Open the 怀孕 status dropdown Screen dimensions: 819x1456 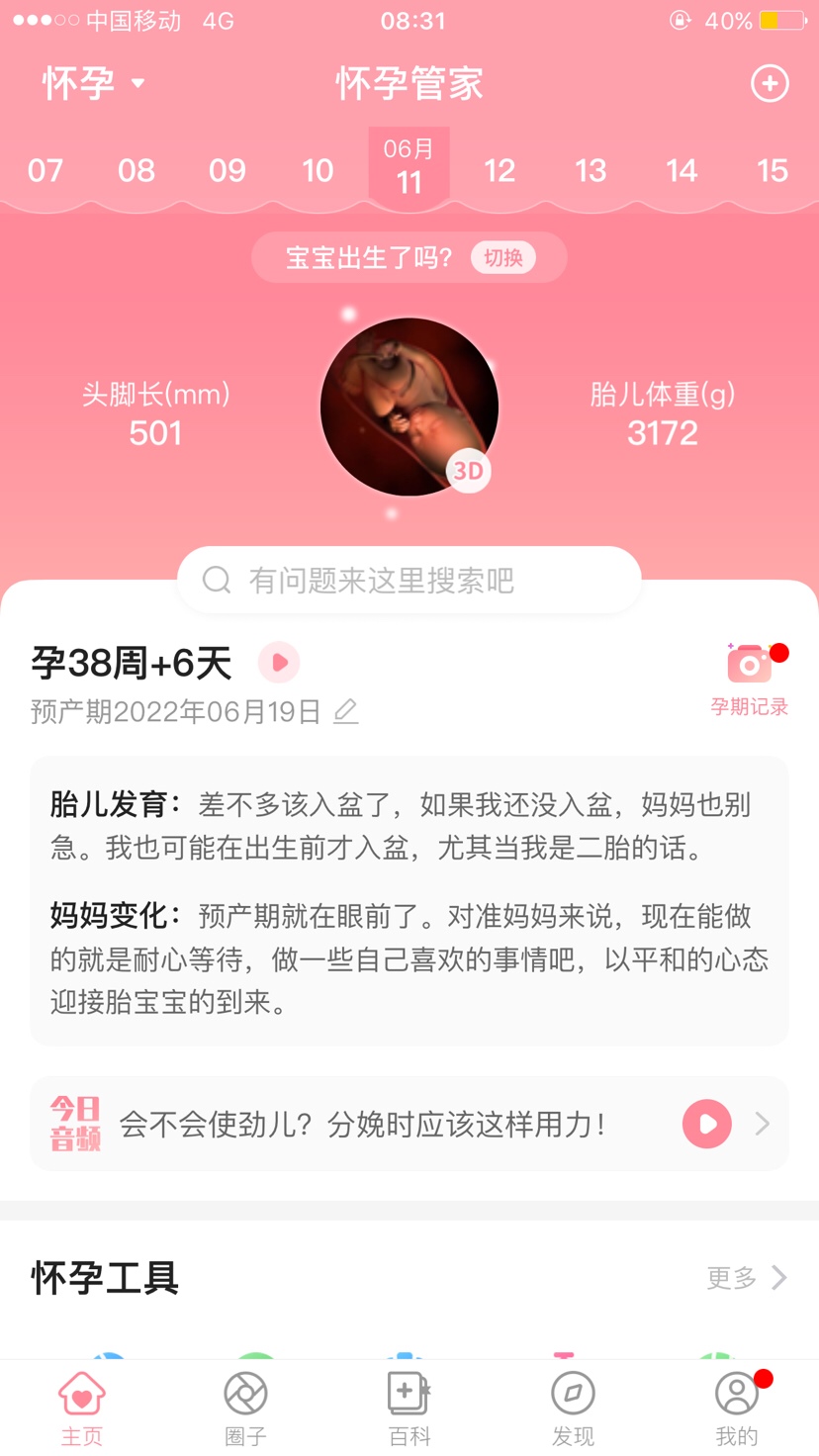click(94, 83)
